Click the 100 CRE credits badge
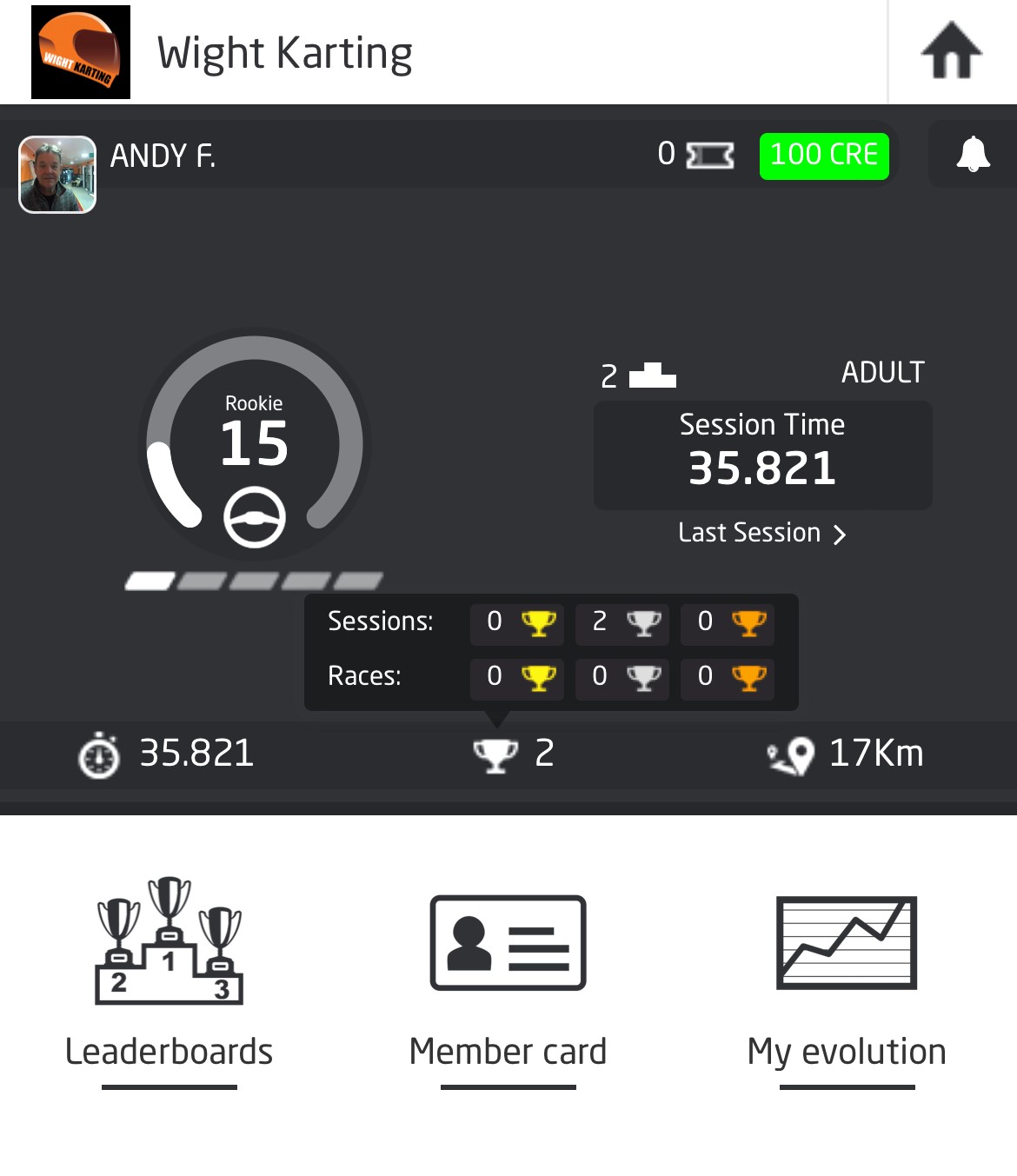The width and height of the screenshot is (1017, 1176). point(823,156)
